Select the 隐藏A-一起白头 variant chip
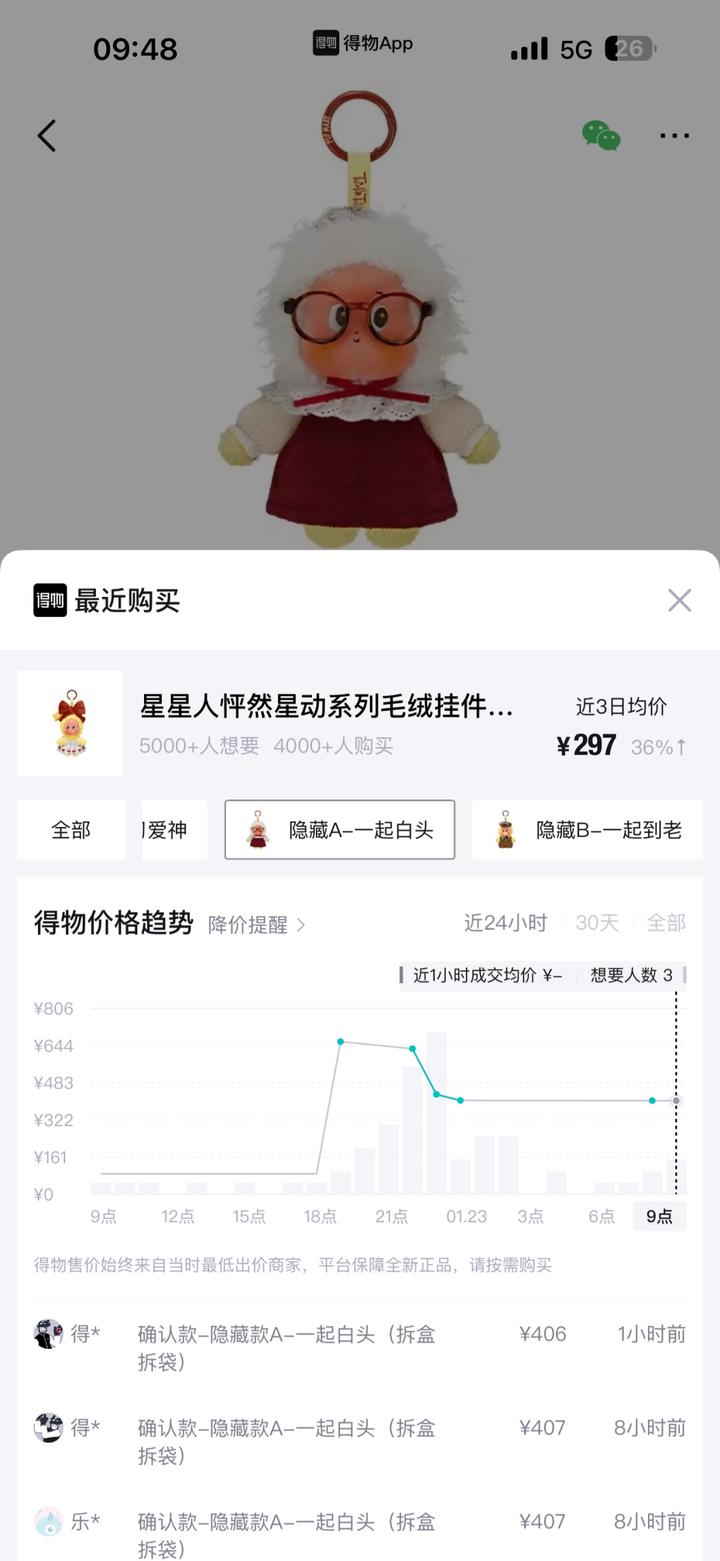 coord(340,829)
